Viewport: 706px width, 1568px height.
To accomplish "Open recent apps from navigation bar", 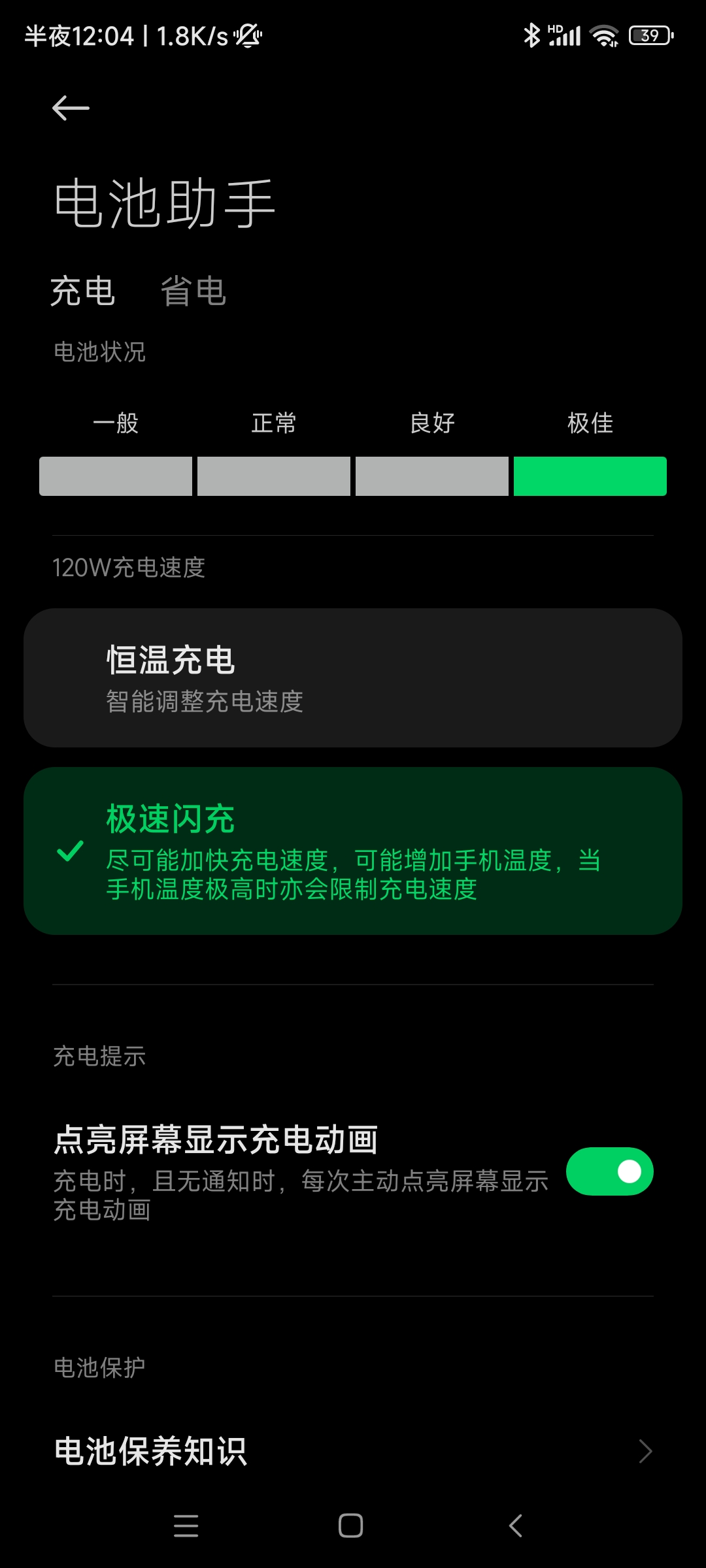I will pyautogui.click(x=186, y=1526).
